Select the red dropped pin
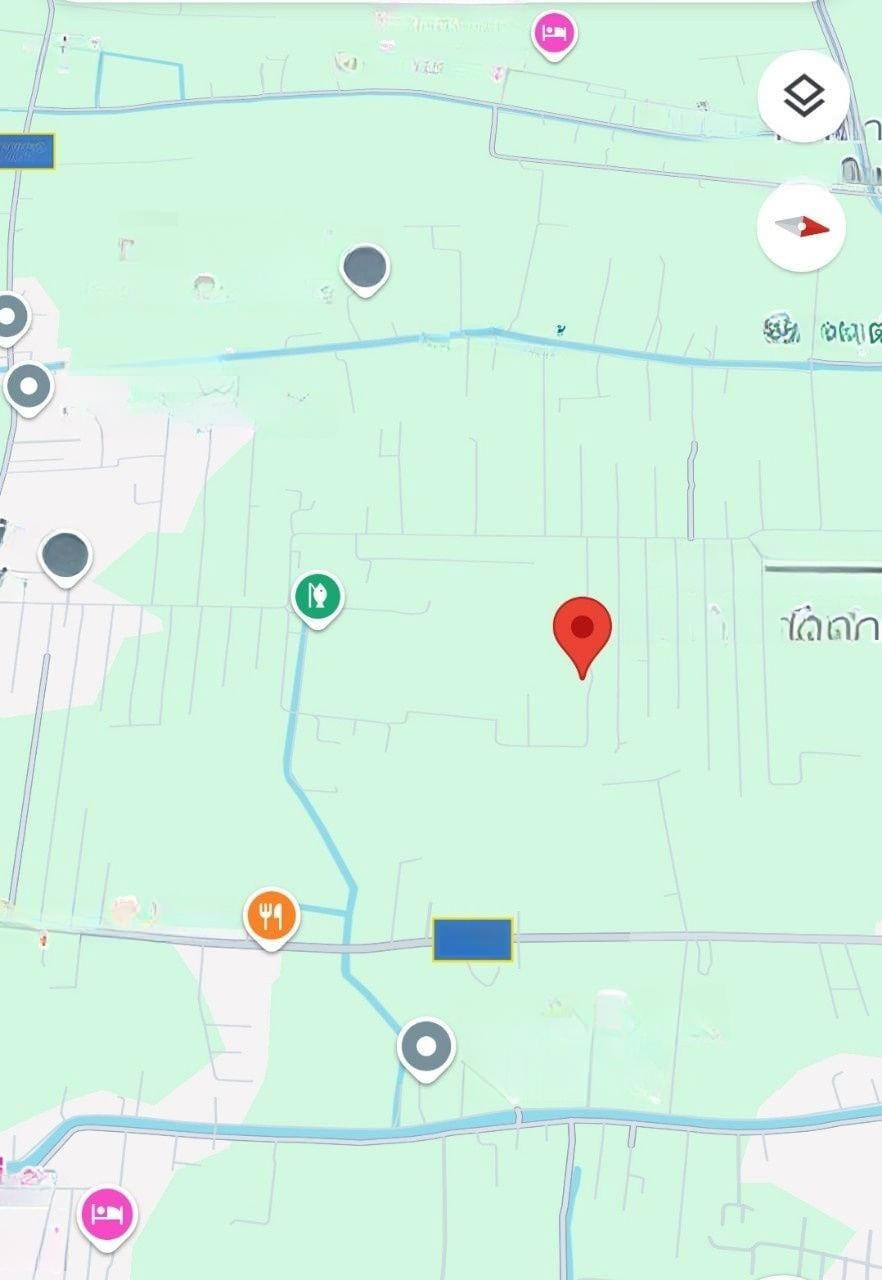This screenshot has width=882, height=1280. coord(582,630)
